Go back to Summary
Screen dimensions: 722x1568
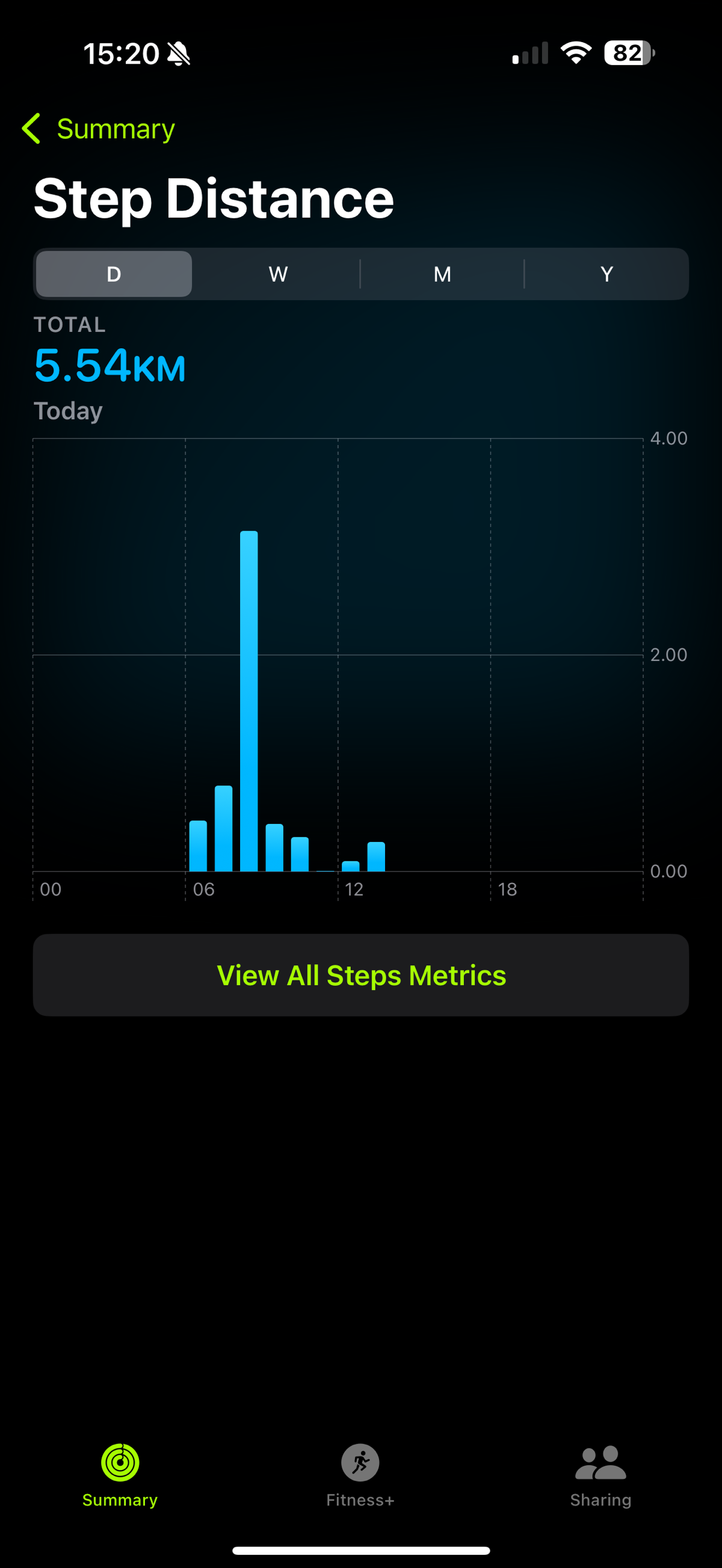(99, 129)
